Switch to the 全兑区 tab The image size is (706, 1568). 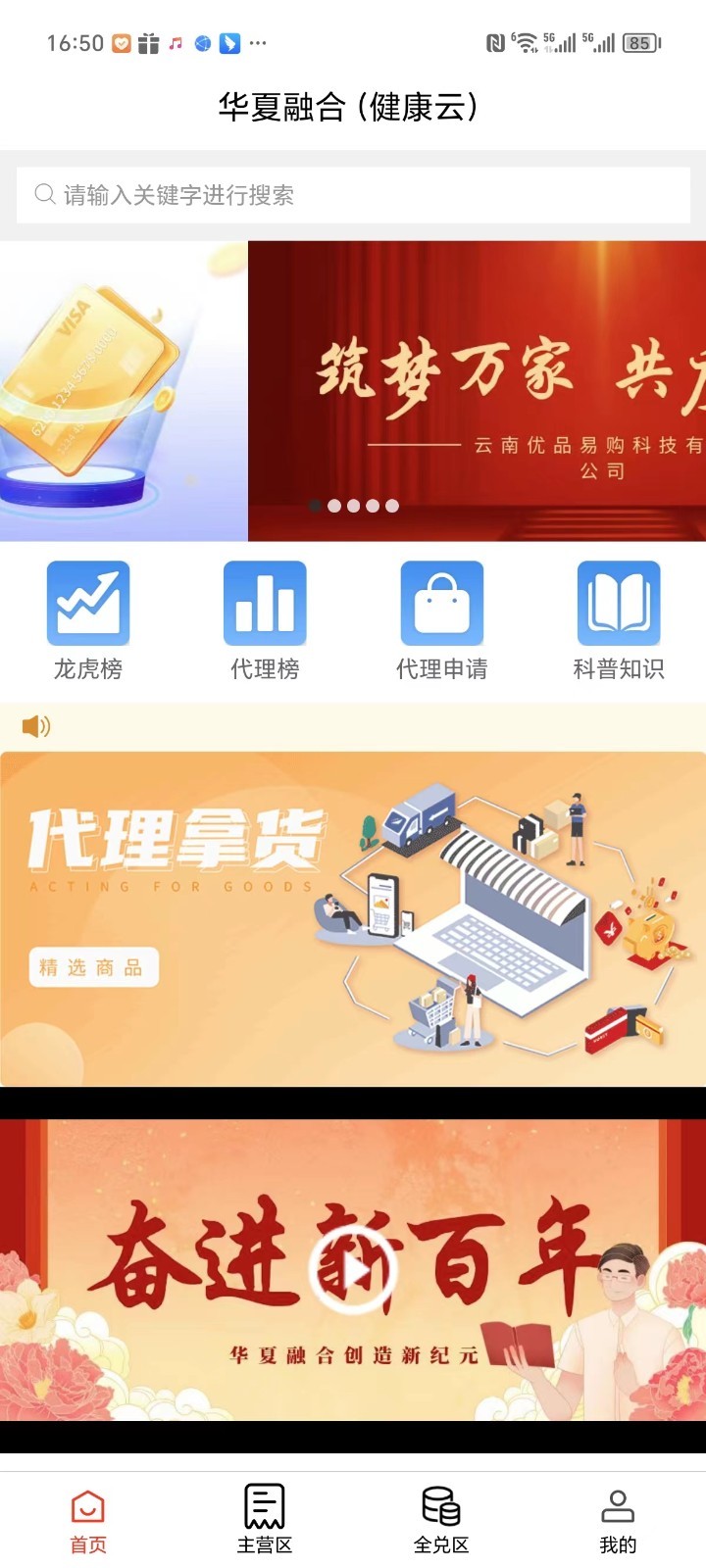(441, 1521)
